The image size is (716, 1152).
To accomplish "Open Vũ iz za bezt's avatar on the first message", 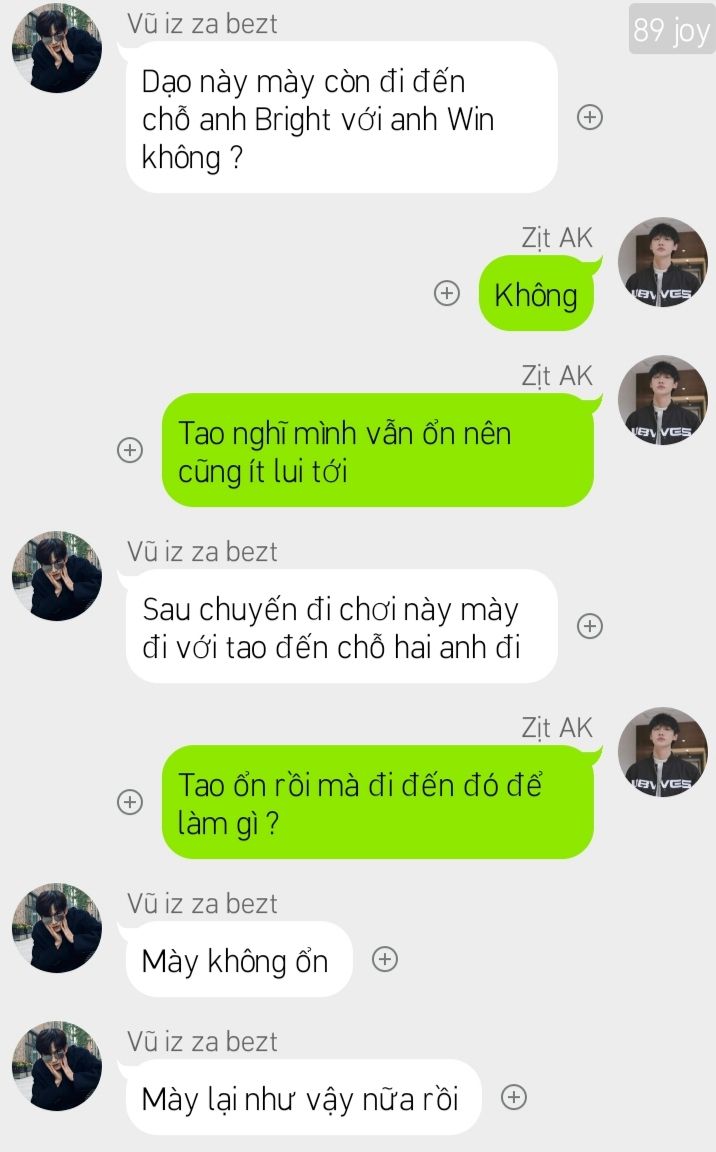I will [x=57, y=48].
